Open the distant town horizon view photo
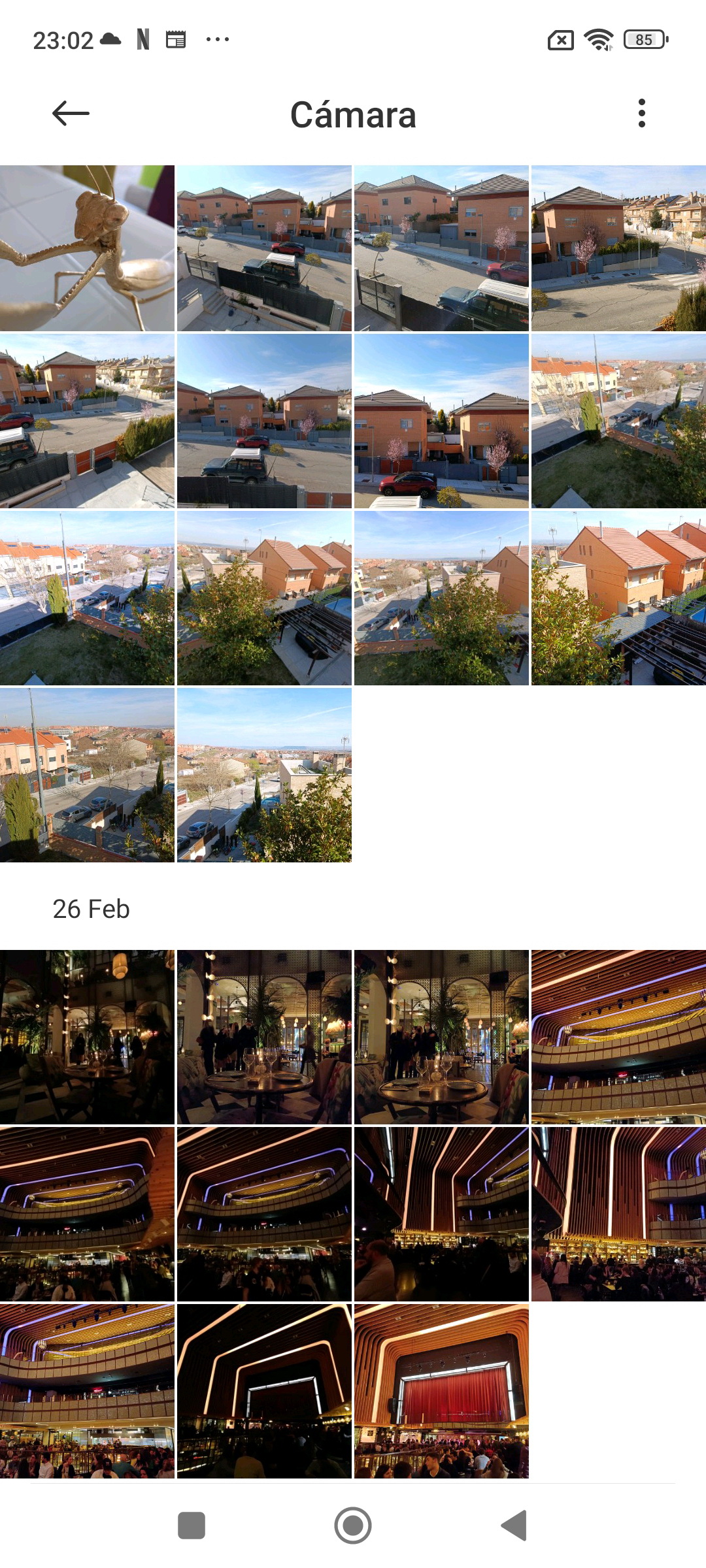Image resolution: width=706 pixels, height=1568 pixels. point(264,775)
